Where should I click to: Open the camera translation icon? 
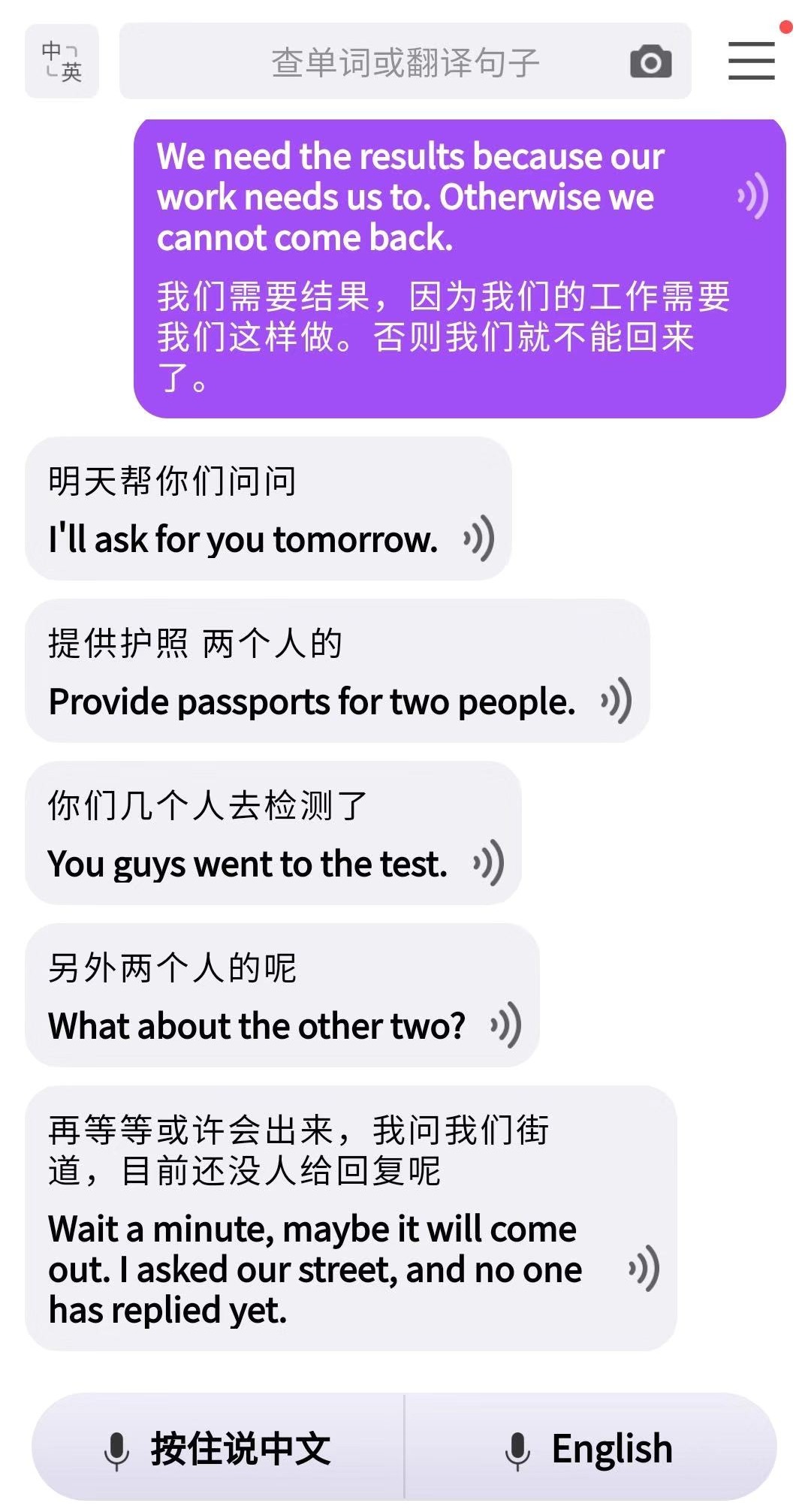[x=650, y=62]
